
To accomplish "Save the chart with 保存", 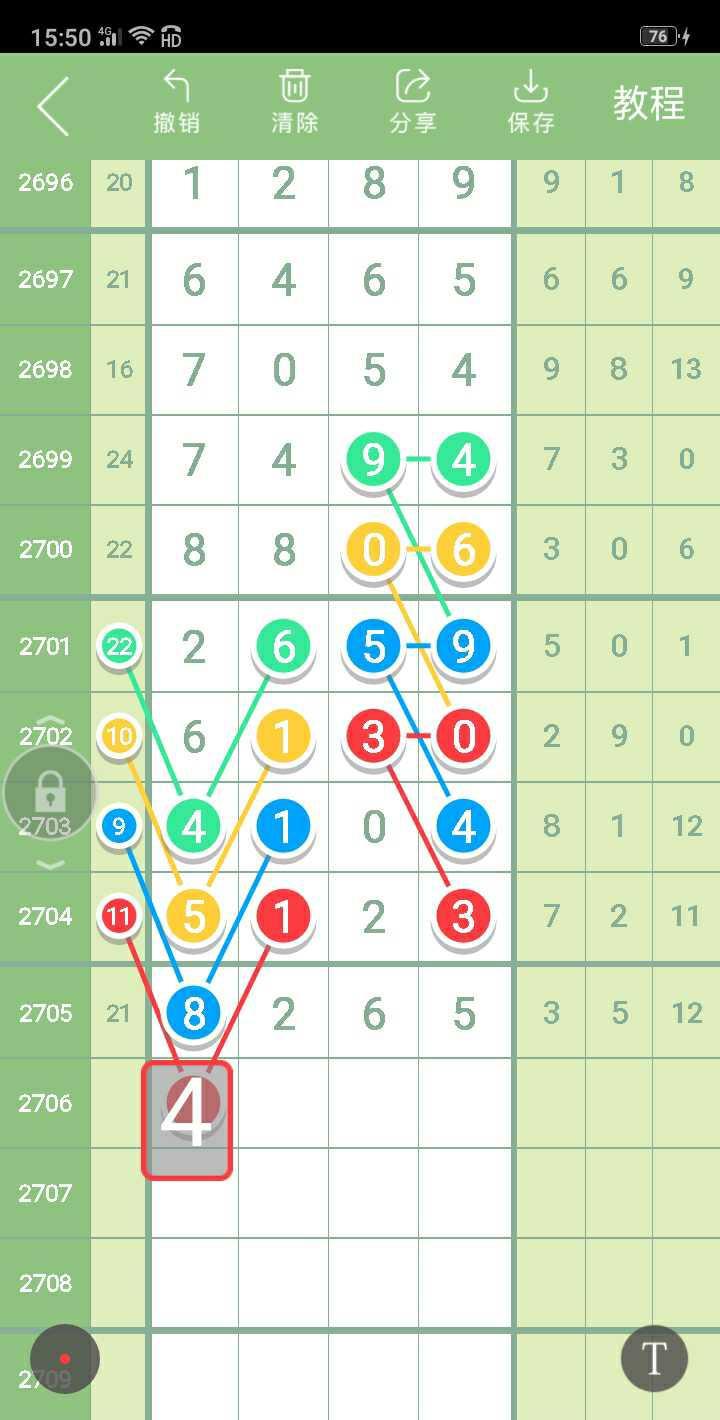I will point(531,102).
